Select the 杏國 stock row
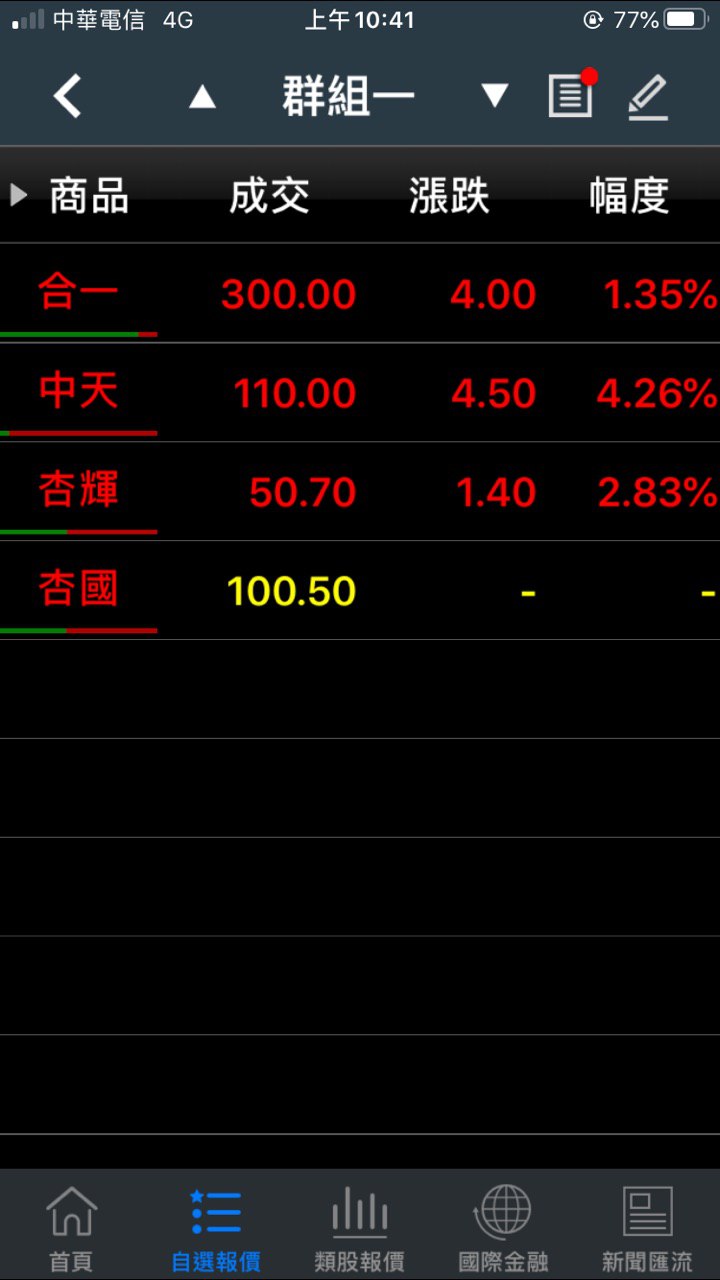This screenshot has height=1280, width=720. (x=360, y=590)
